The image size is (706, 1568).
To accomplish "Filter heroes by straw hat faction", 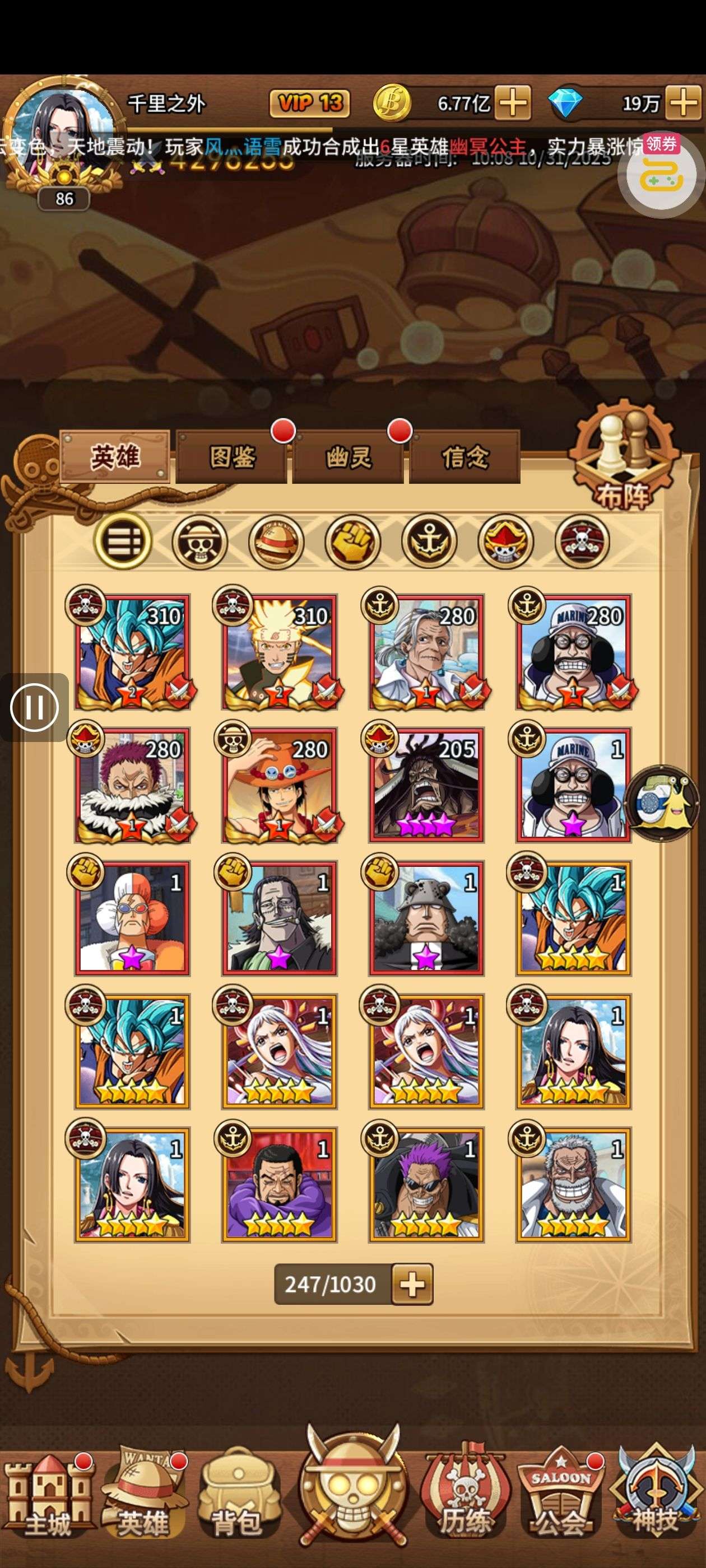I will 276,540.
